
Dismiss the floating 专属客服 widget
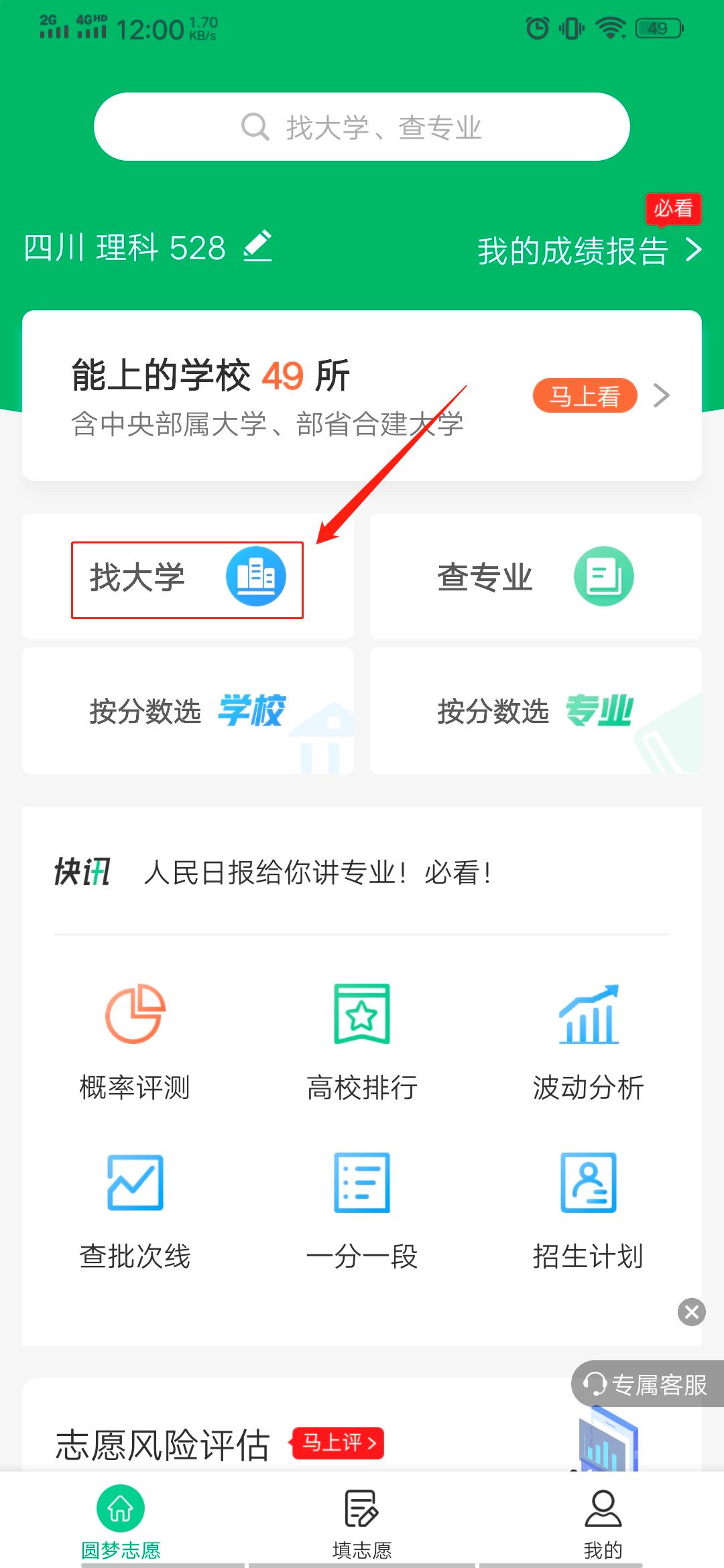point(692,1311)
